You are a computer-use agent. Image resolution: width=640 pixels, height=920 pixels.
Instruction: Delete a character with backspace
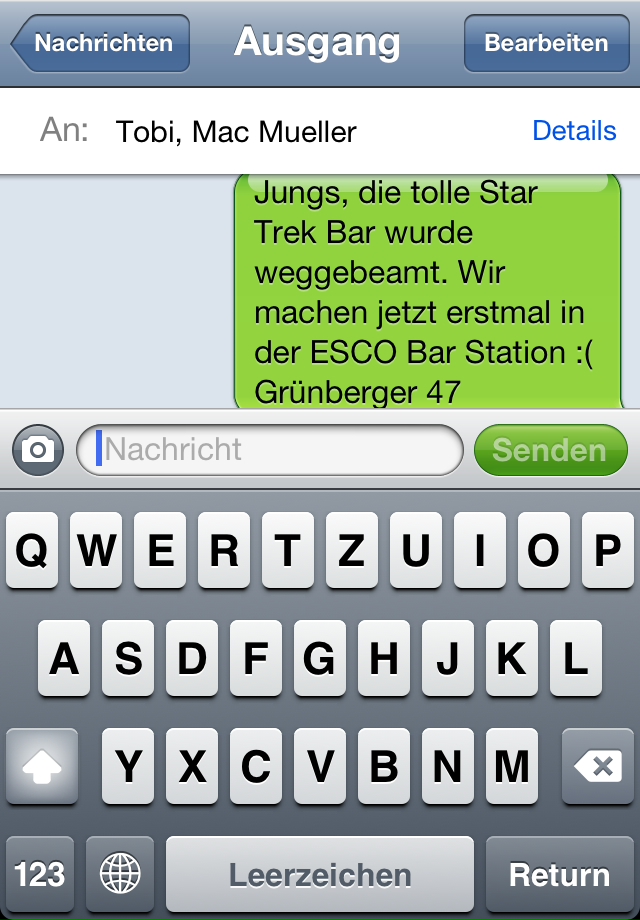coord(598,767)
